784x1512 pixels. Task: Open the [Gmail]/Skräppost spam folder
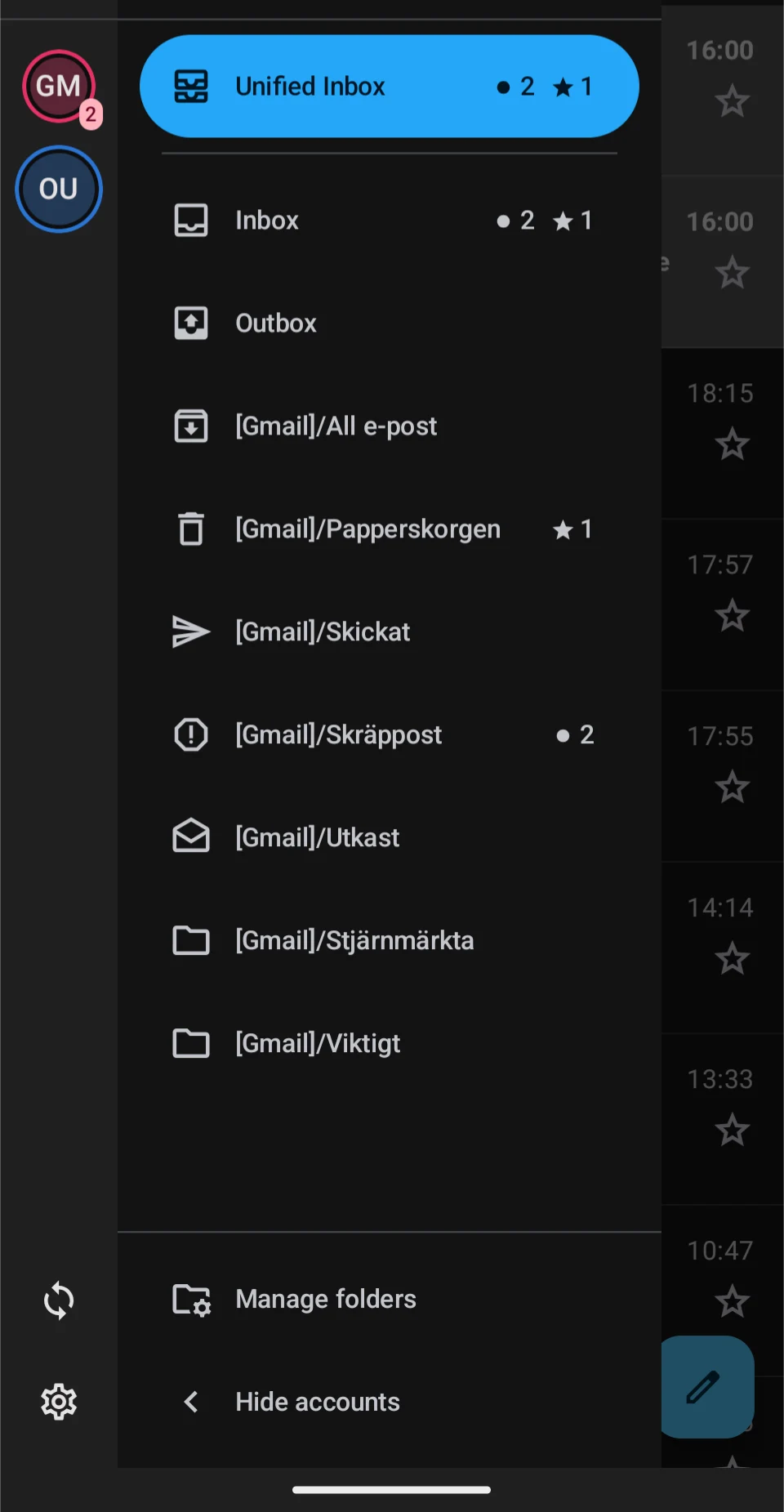[x=339, y=734]
